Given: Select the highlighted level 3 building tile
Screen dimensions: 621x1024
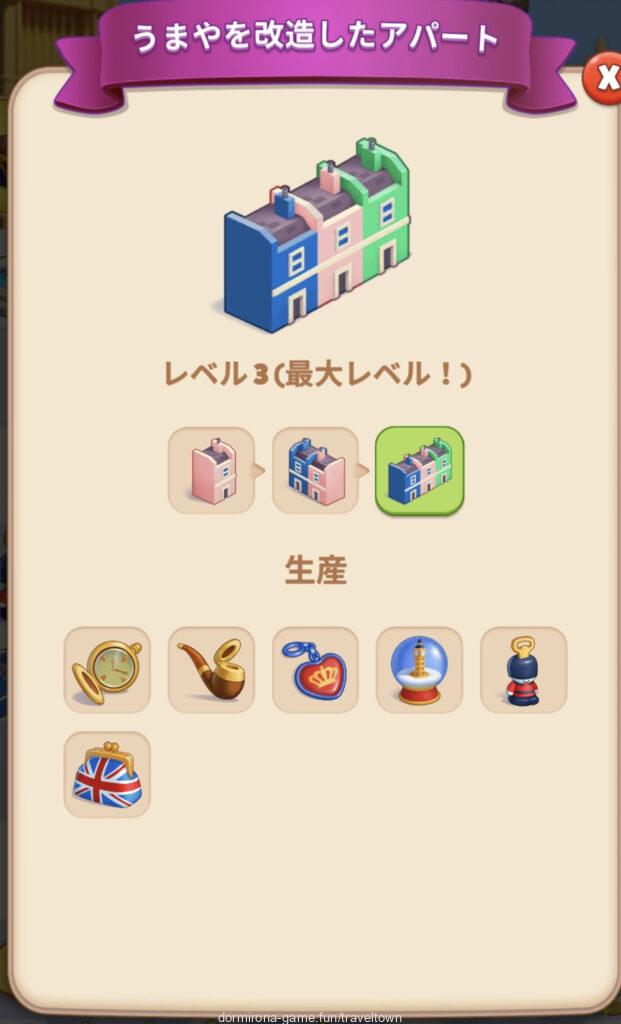Looking at the screenshot, I should click(419, 470).
